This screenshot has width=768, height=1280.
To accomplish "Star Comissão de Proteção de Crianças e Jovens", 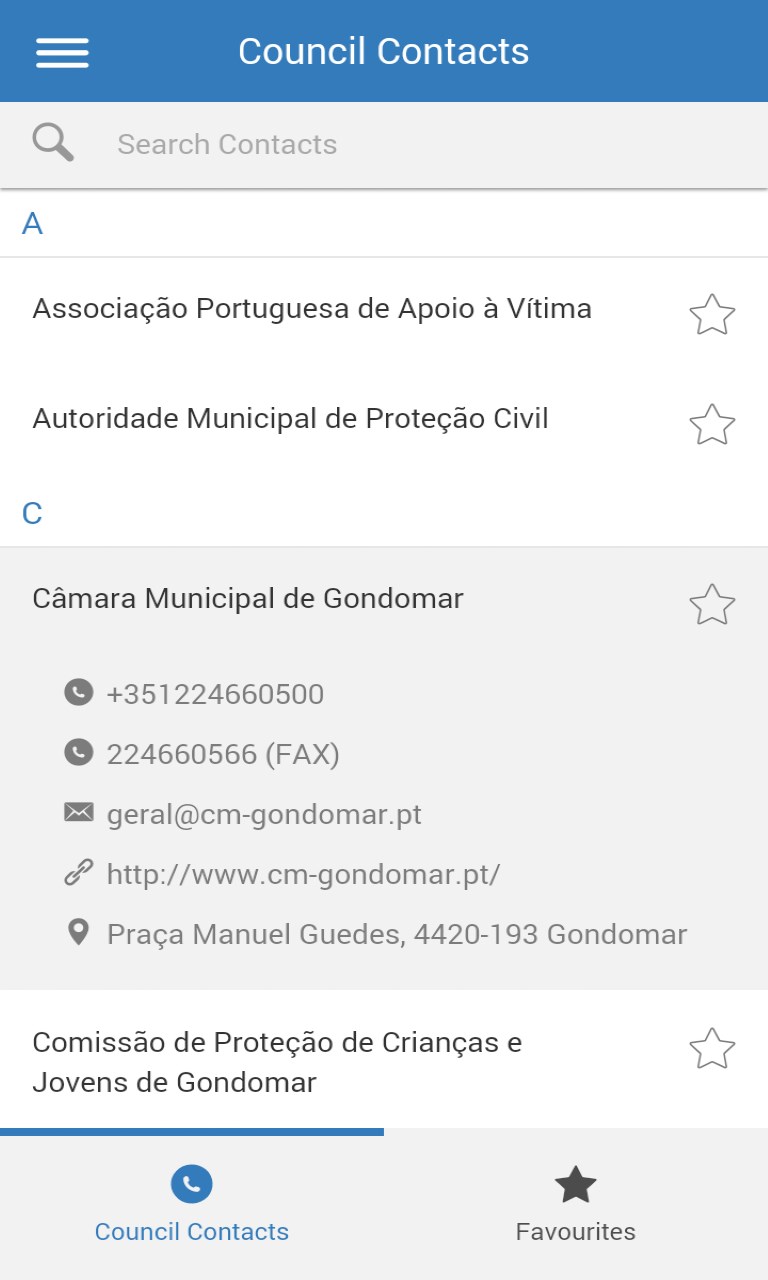I will pyautogui.click(x=712, y=1049).
